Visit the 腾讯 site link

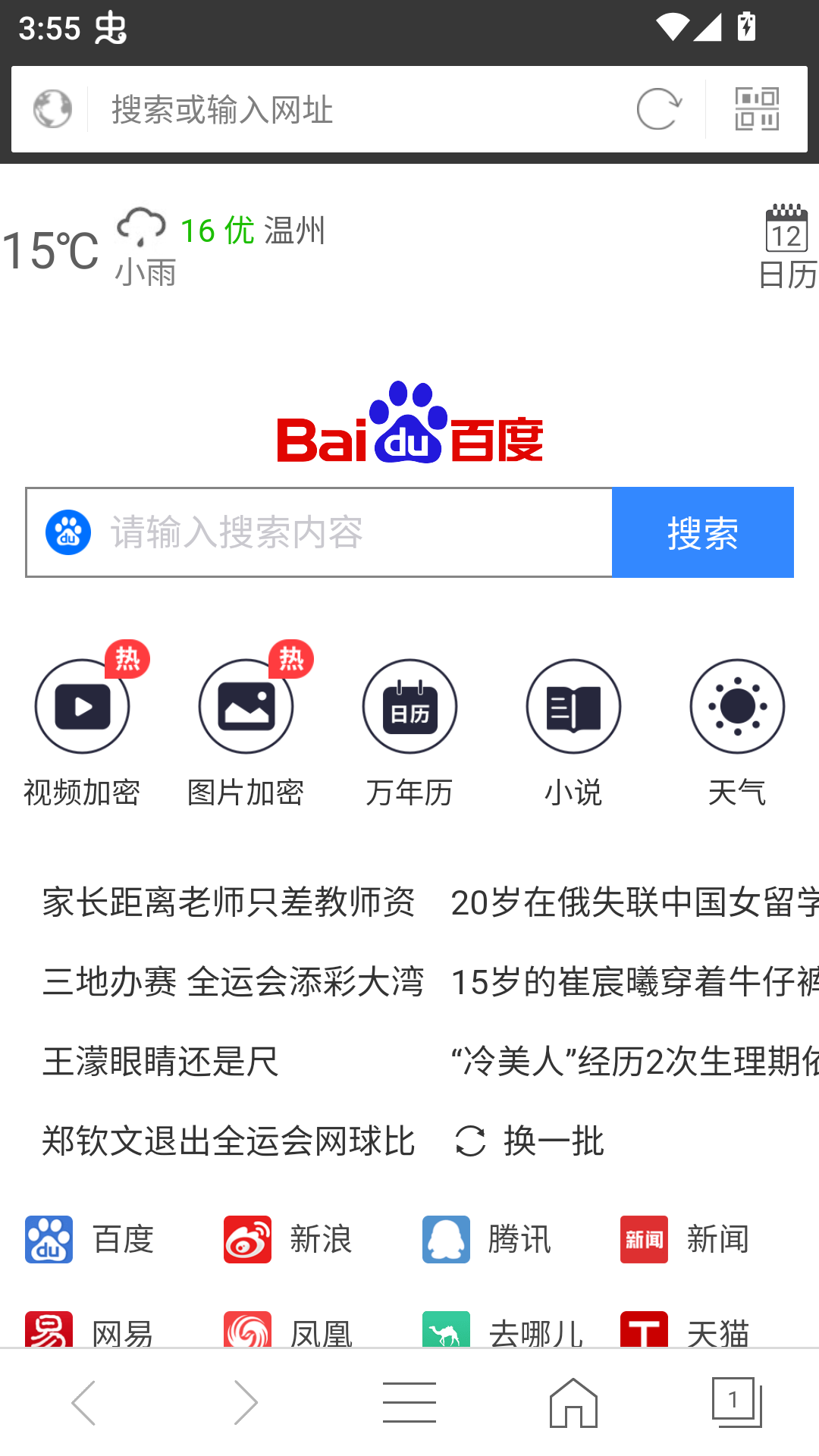coord(487,1240)
